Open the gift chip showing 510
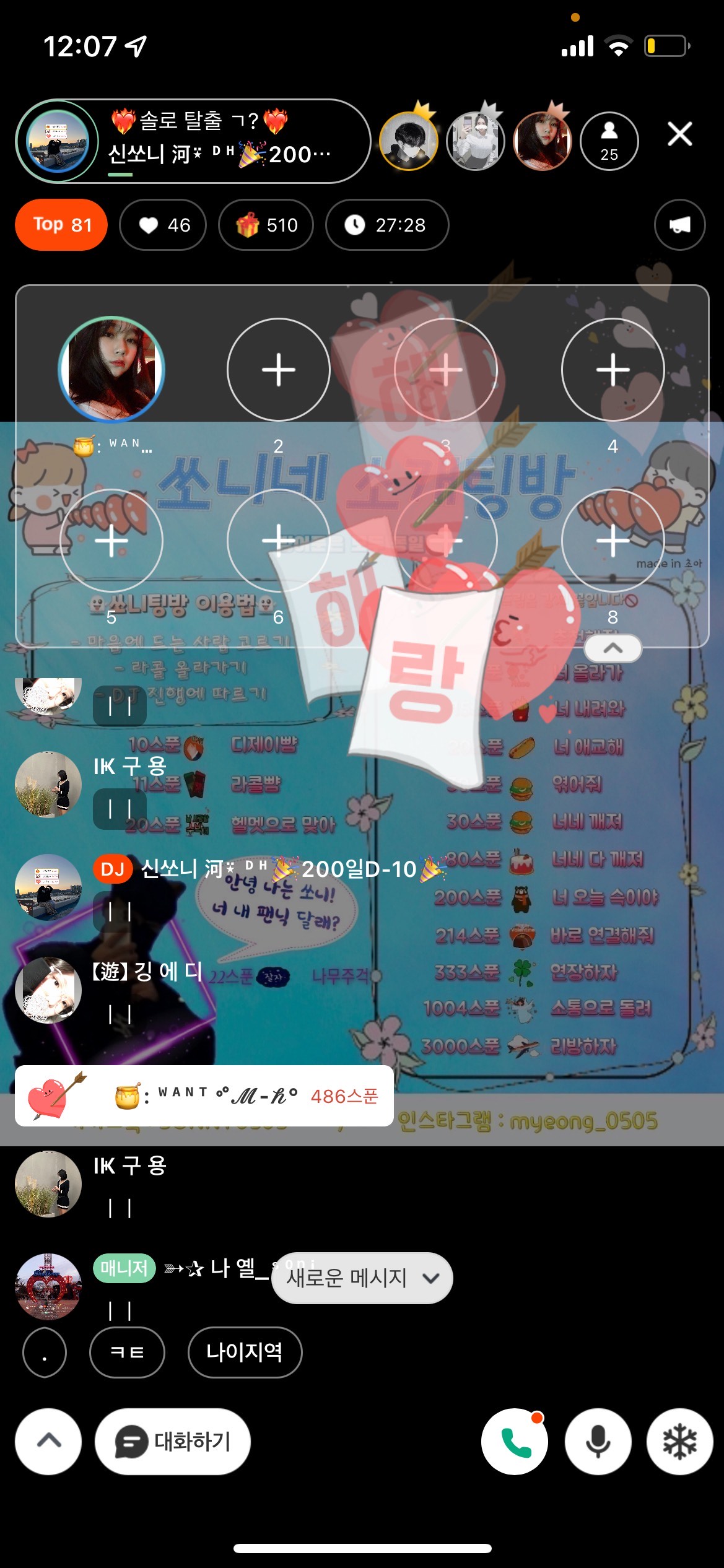 (266, 225)
